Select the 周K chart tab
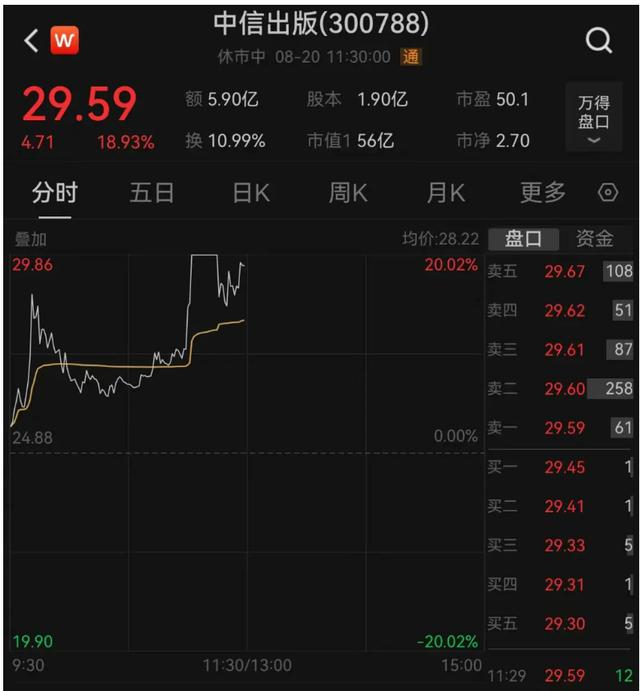This screenshot has width=640, height=691. coord(348,192)
